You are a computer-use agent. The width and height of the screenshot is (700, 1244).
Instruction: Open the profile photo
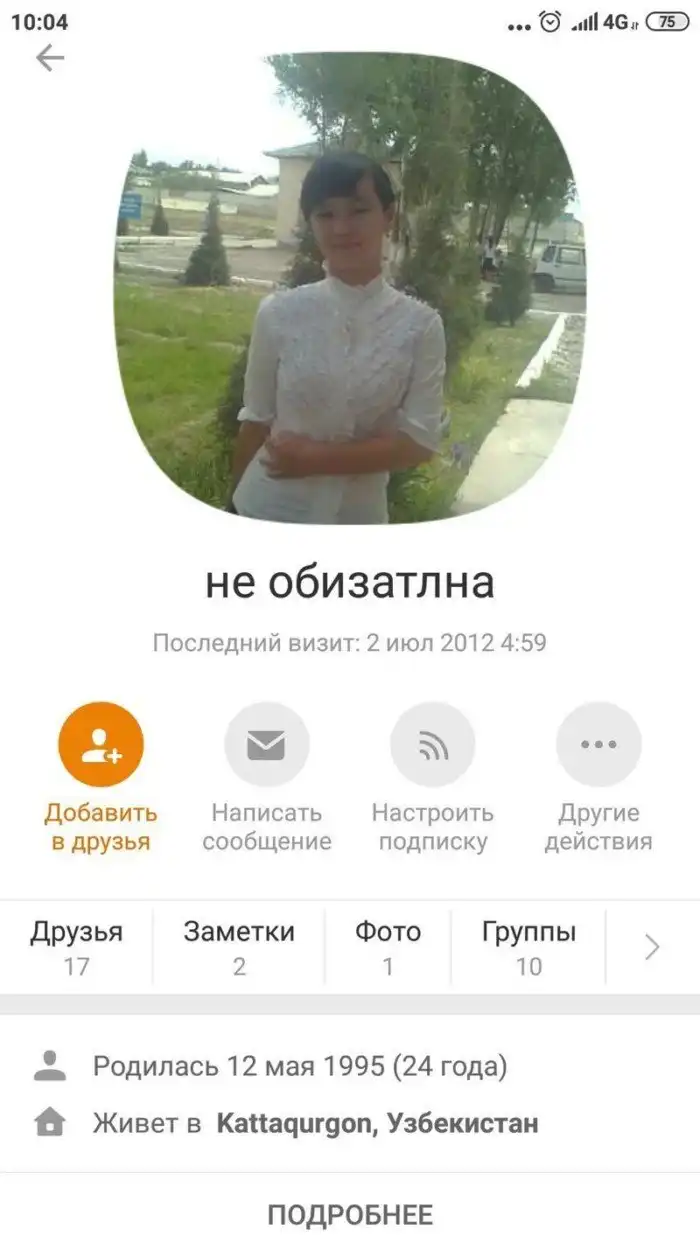pyautogui.click(x=349, y=288)
